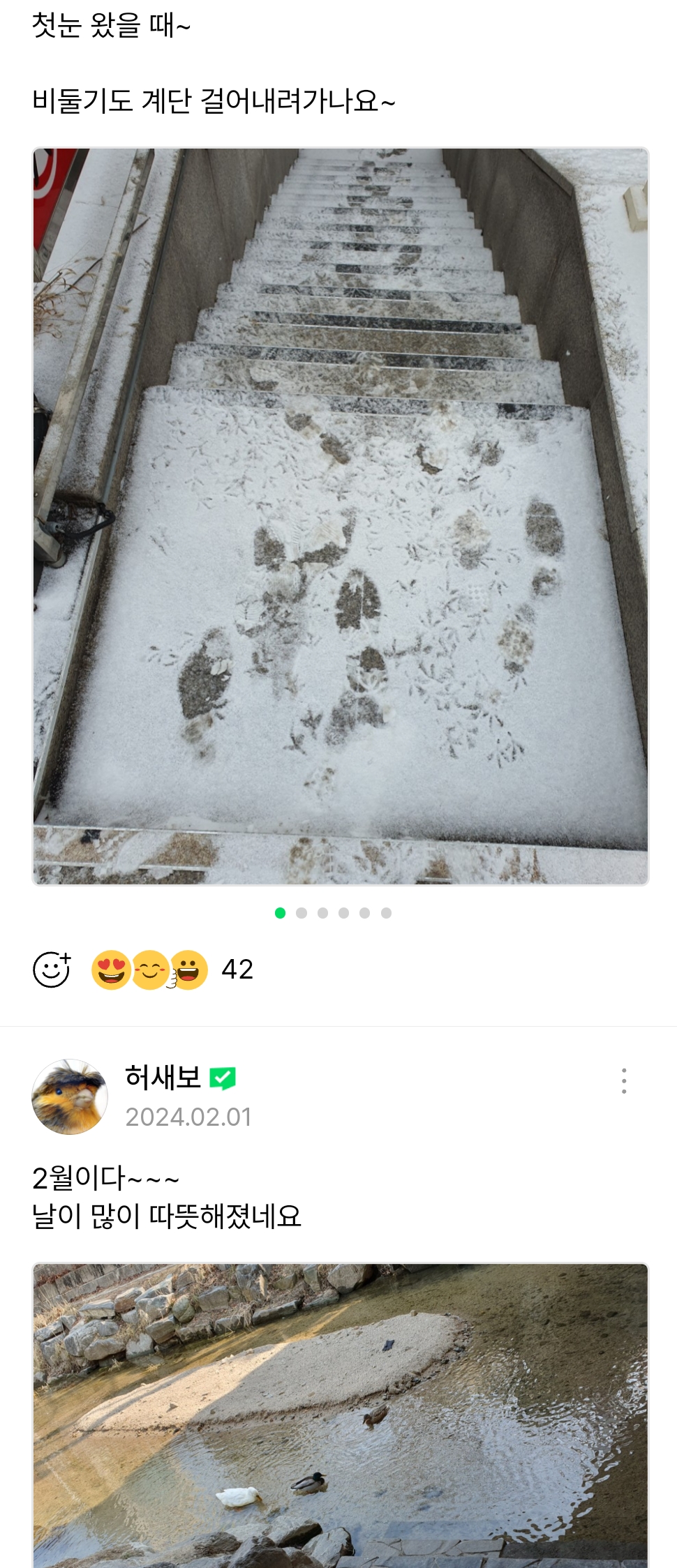The image size is (677, 1568).
Task: Open the profile name 허새보
Action: pos(163,1078)
